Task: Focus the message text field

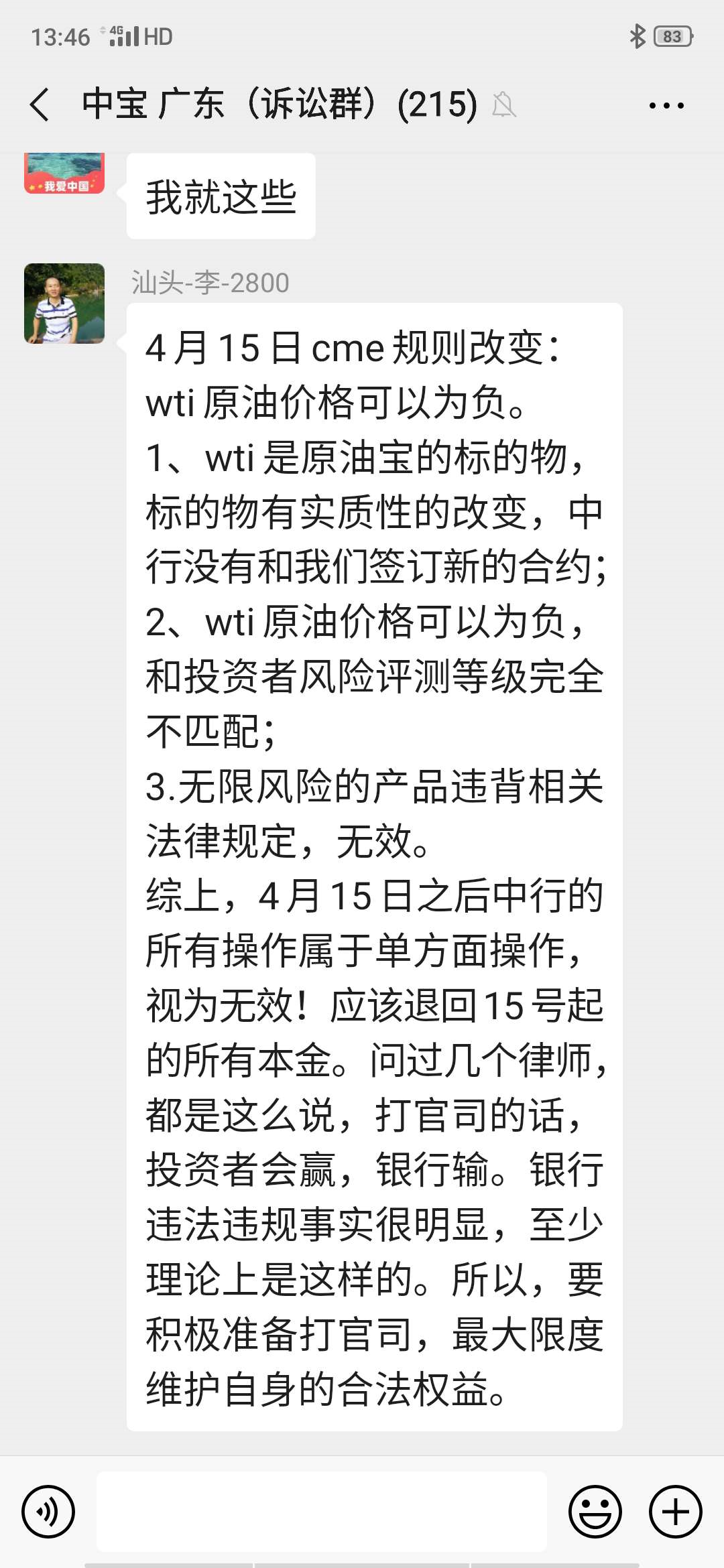Action: pos(322,1512)
